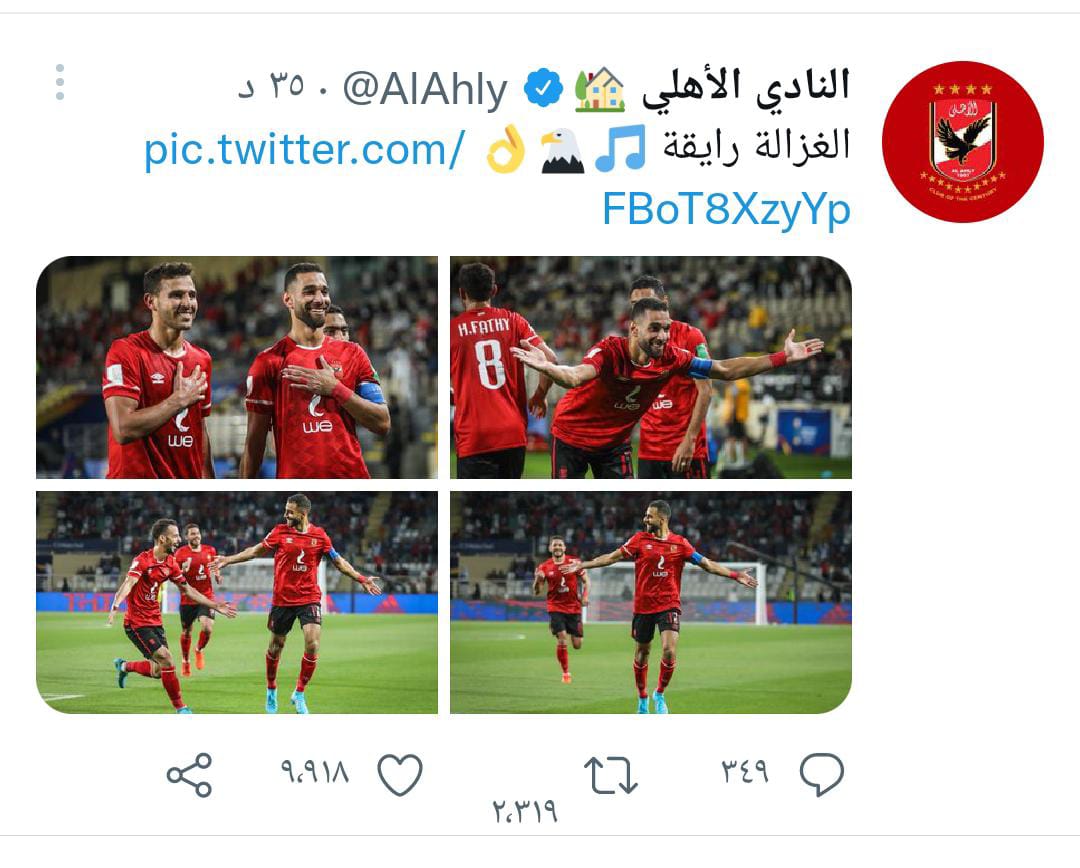This screenshot has width=1080, height=868.
Task: Open the photo of two players with hands on chest
Action: tap(237, 367)
